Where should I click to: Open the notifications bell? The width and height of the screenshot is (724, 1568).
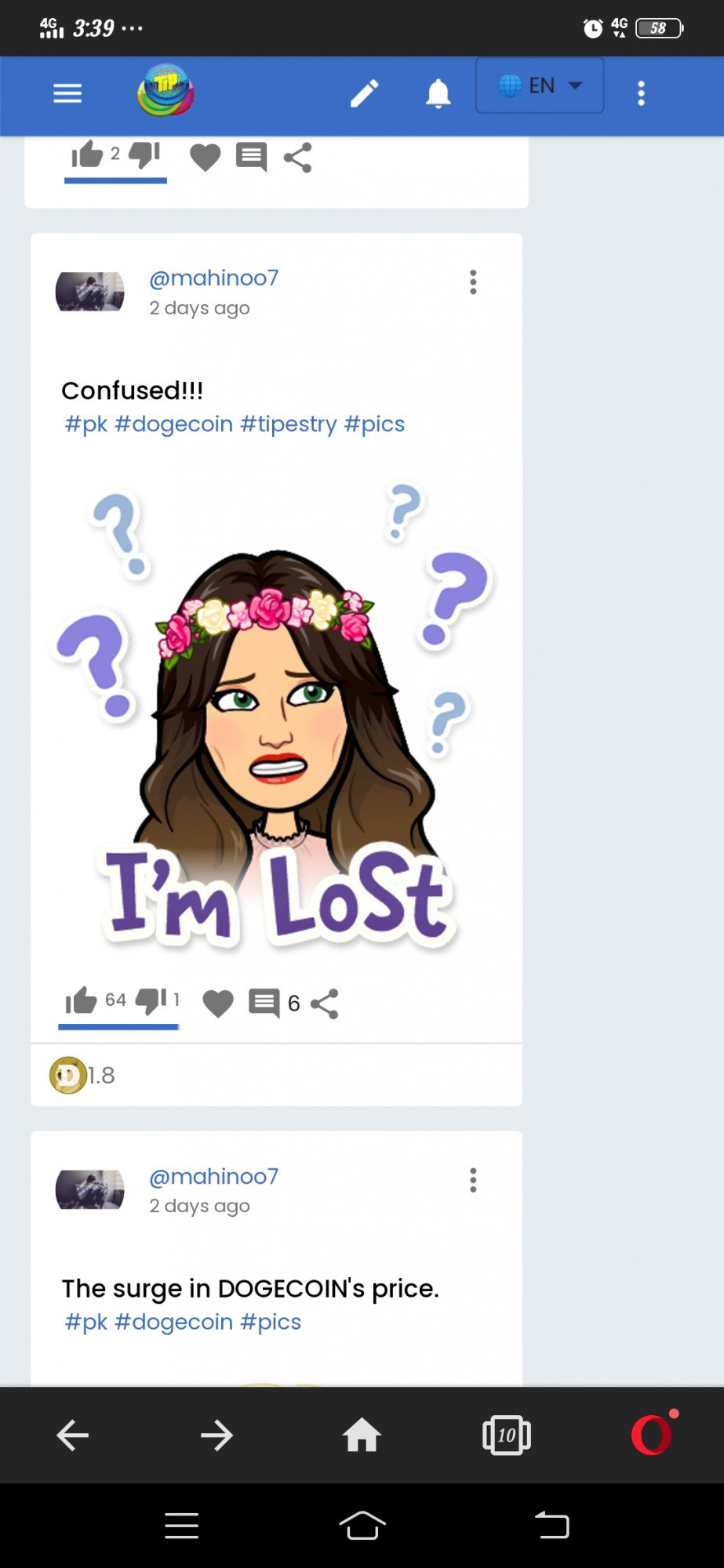[x=438, y=94]
